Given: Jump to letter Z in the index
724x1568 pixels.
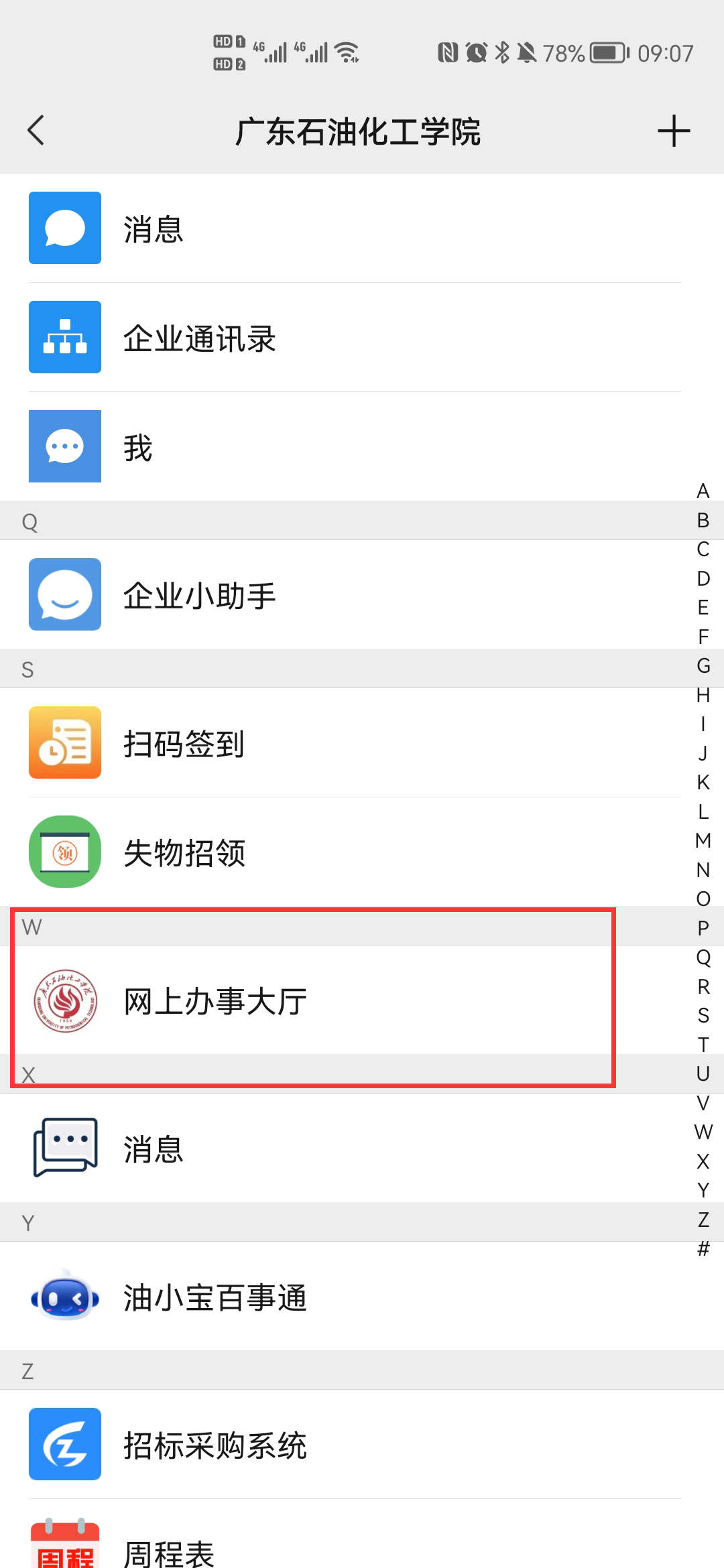Looking at the screenshot, I should 703,1220.
